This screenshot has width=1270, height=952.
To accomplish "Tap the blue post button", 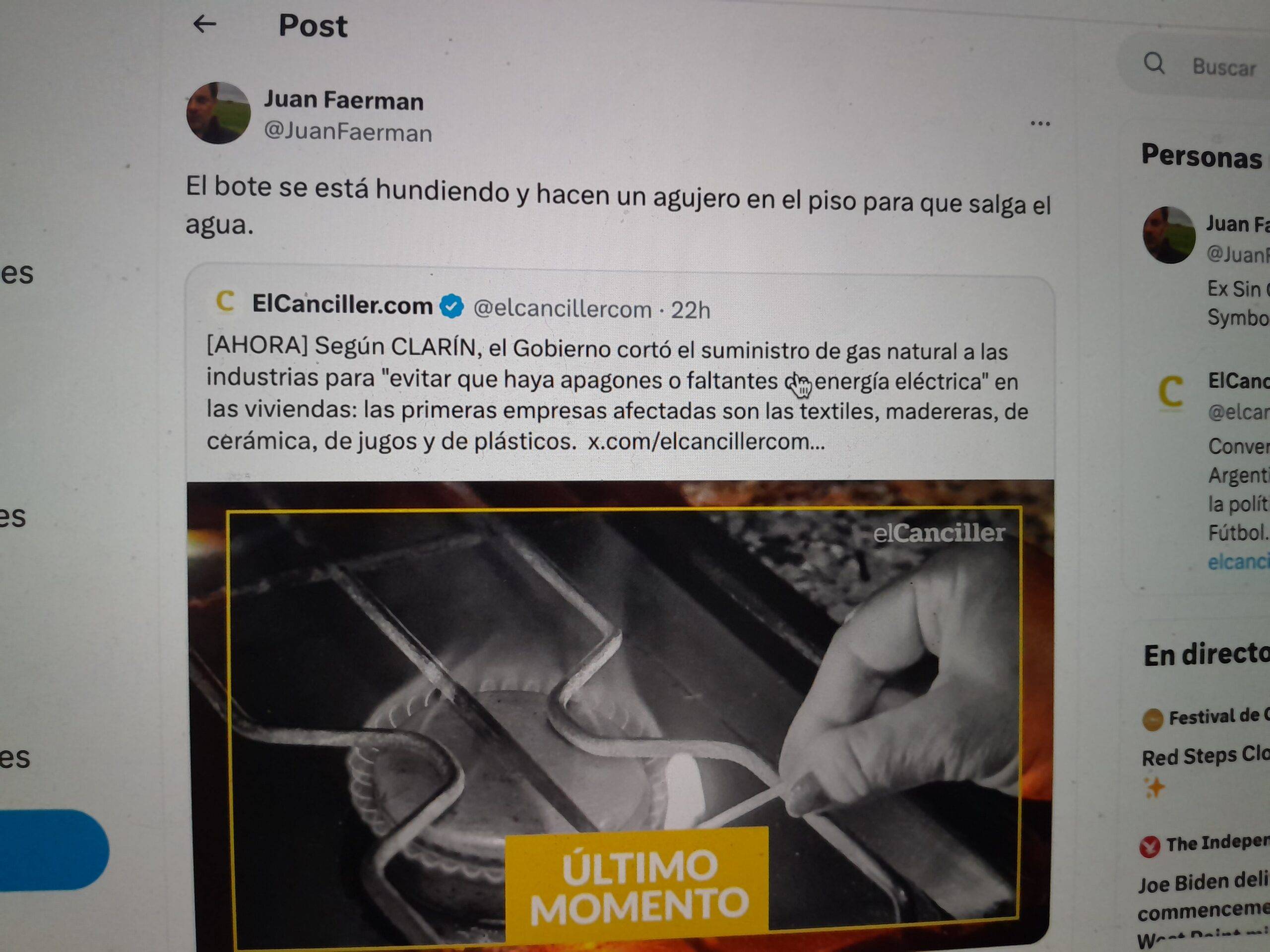I will coord(52,850).
